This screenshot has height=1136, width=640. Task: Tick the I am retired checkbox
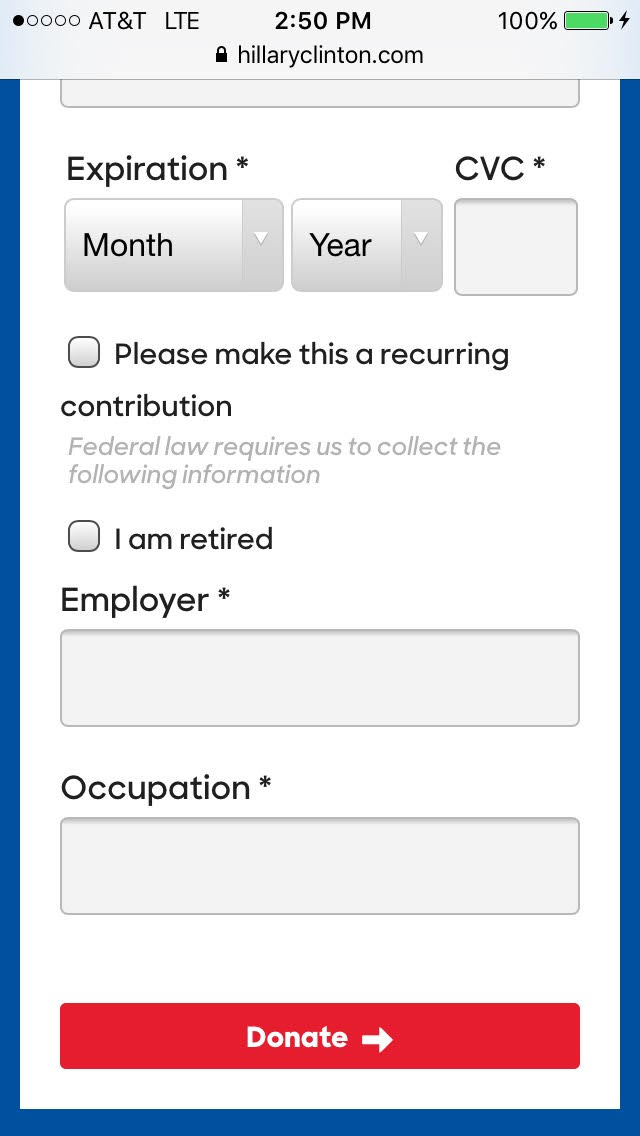(84, 537)
